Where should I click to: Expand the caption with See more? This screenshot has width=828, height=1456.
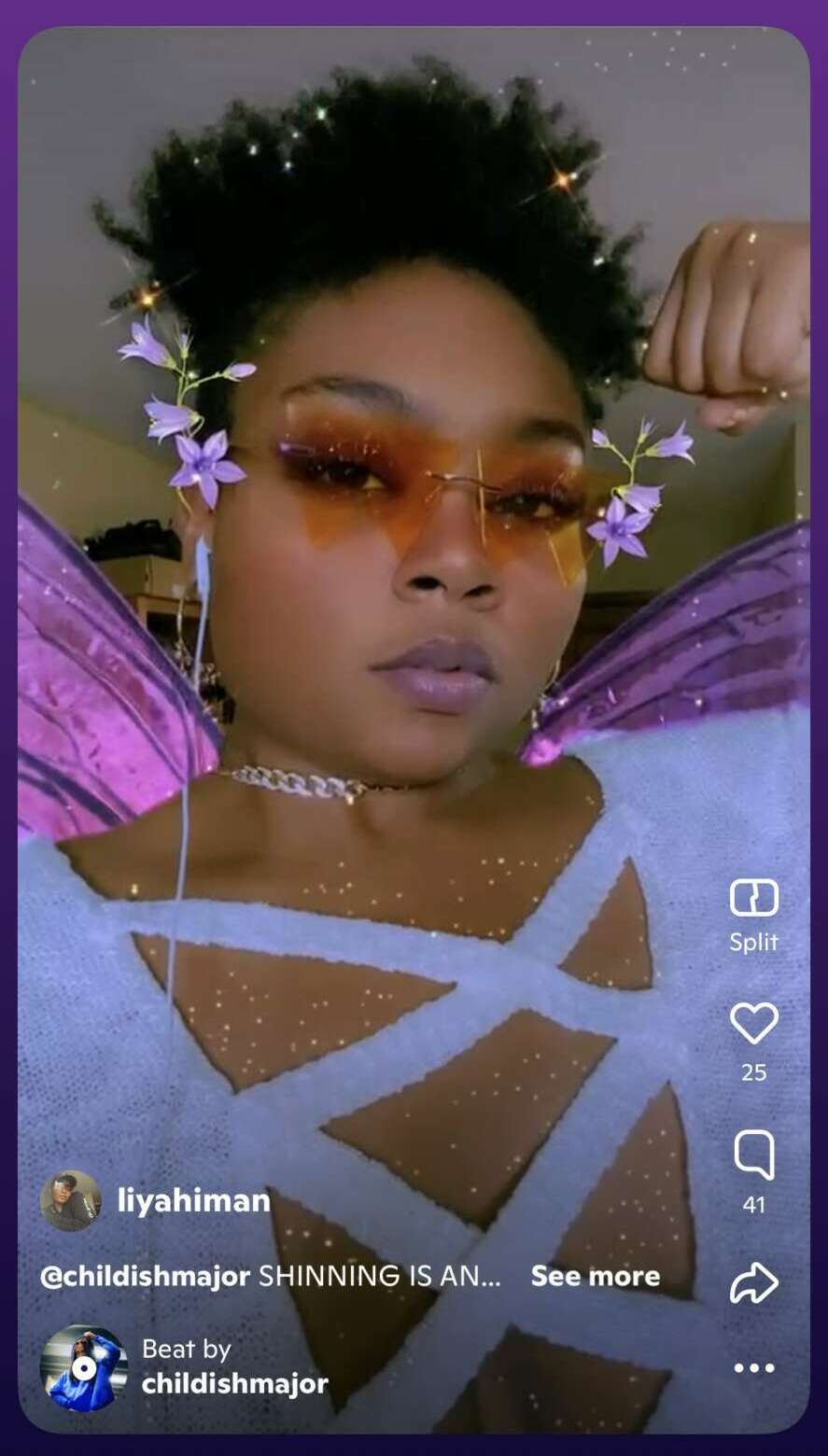tap(595, 1276)
